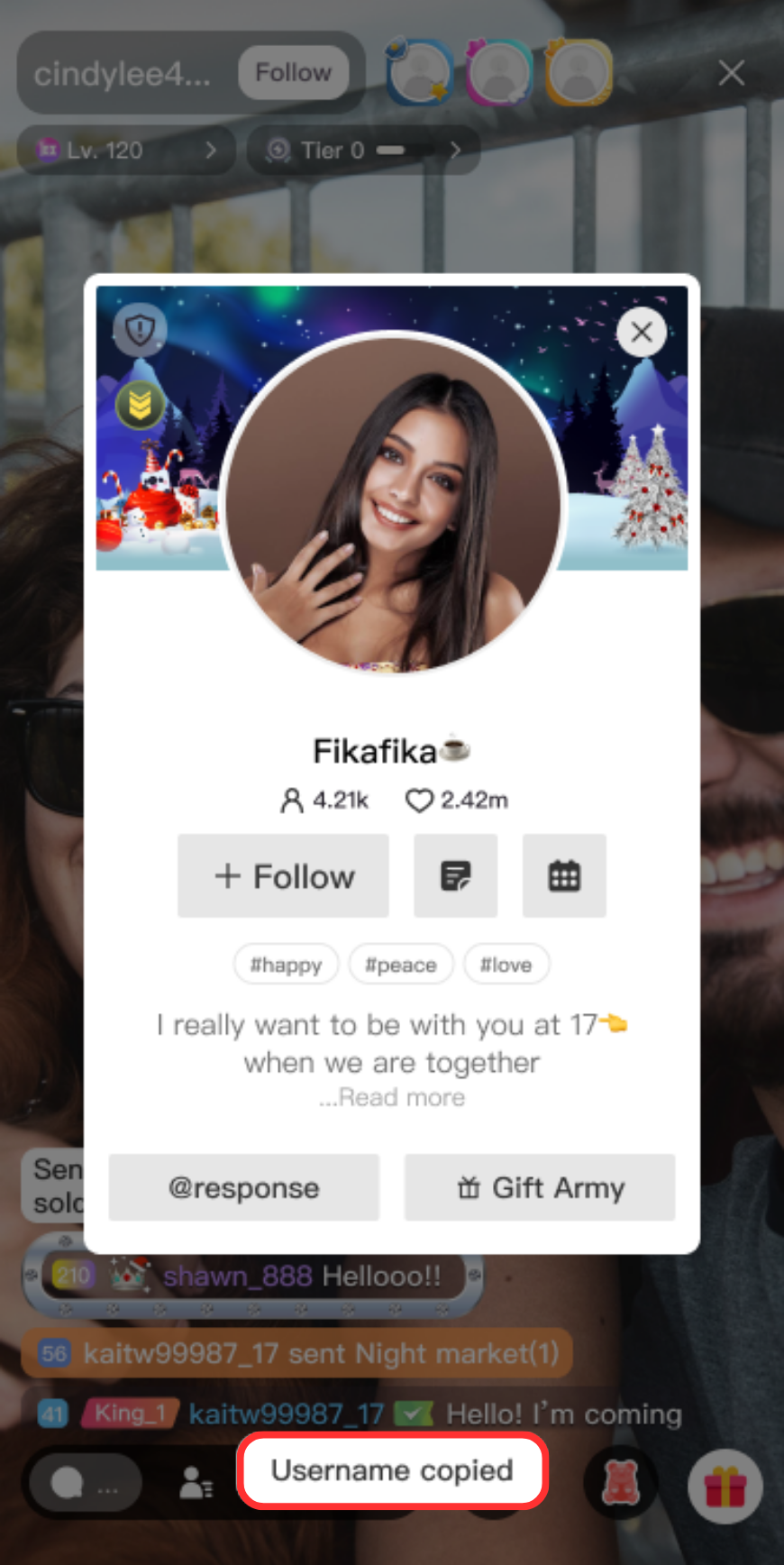Select the #peace hashtag chip
This screenshot has height=1565, width=784.
400,965
